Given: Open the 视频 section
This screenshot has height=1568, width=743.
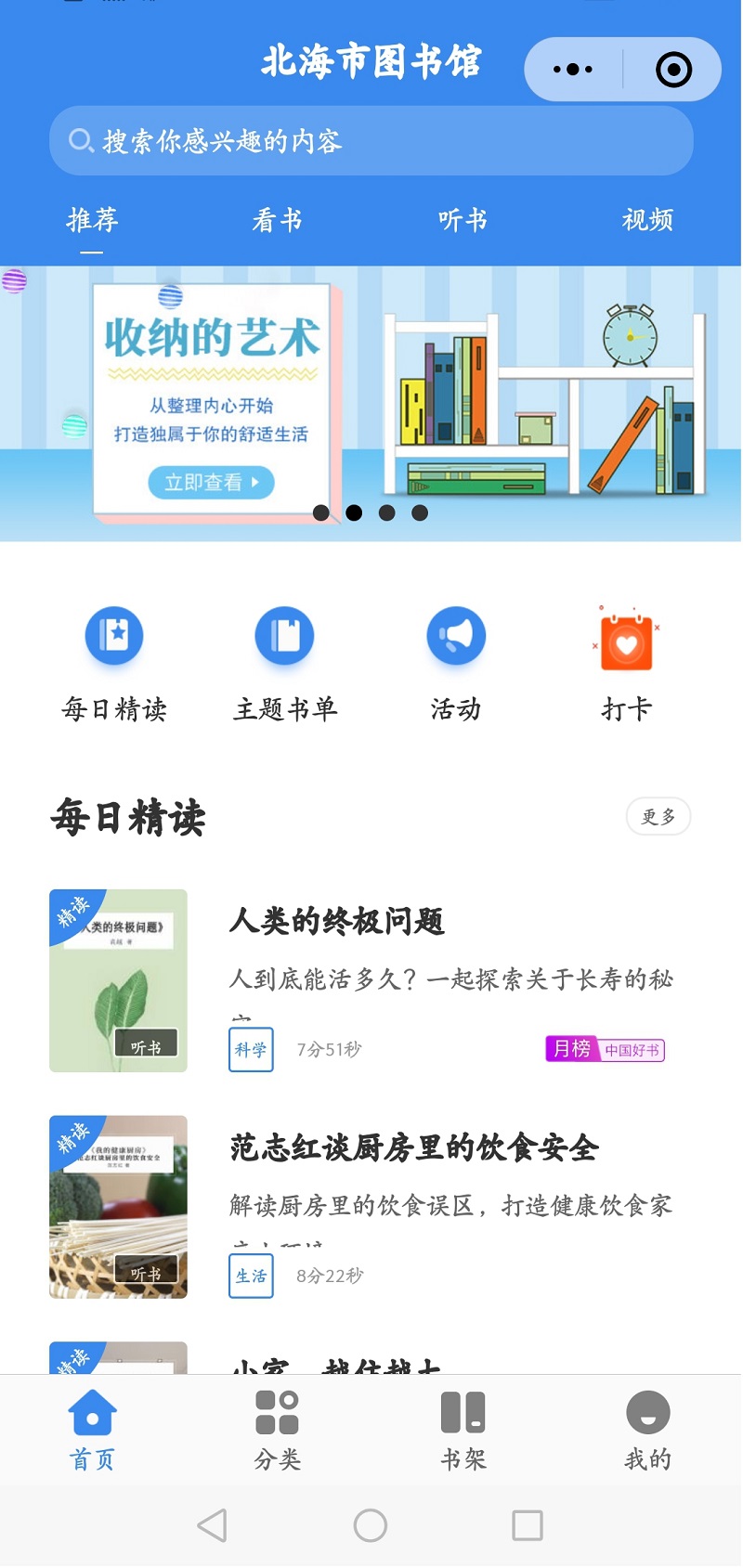Looking at the screenshot, I should tap(646, 220).
